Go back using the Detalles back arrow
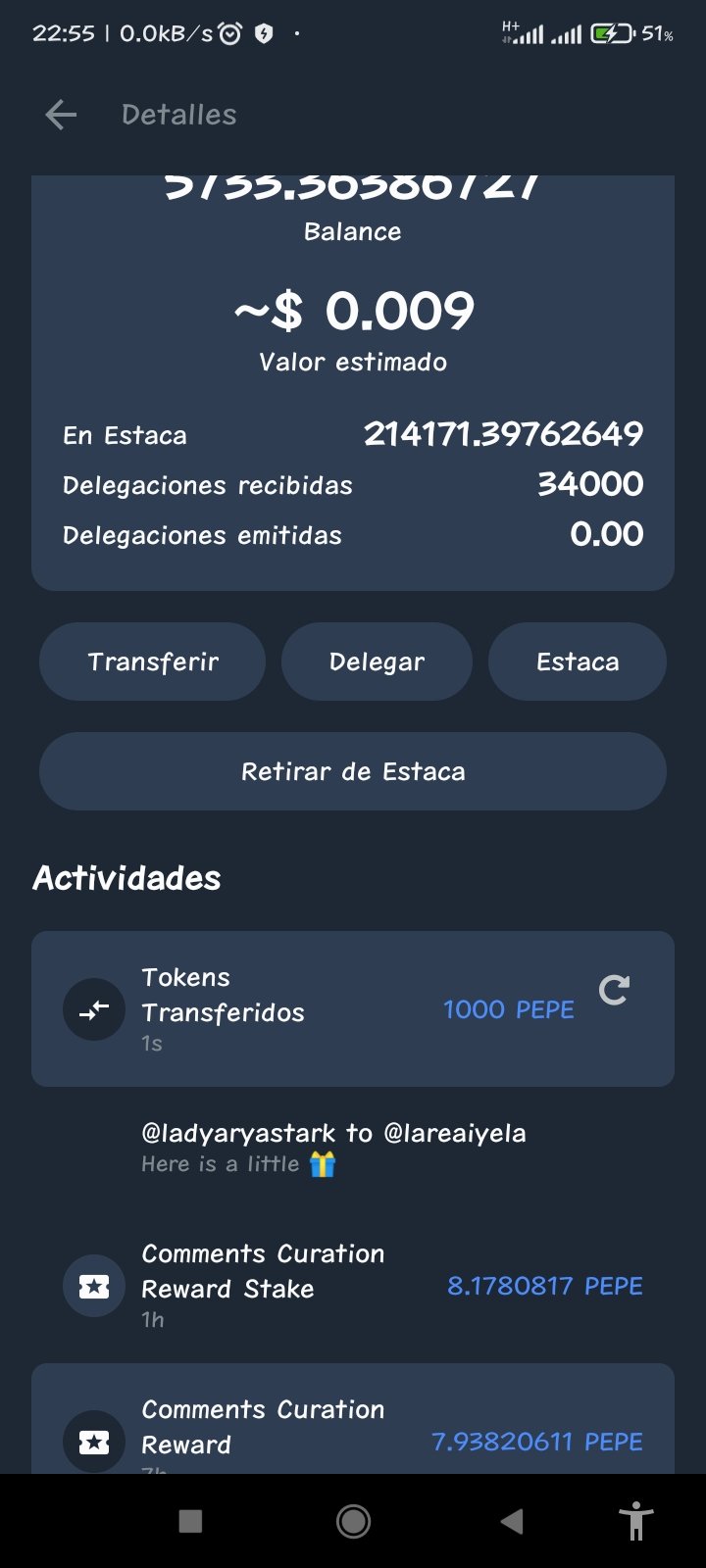Screen dimensions: 706x1568 coord(61,115)
